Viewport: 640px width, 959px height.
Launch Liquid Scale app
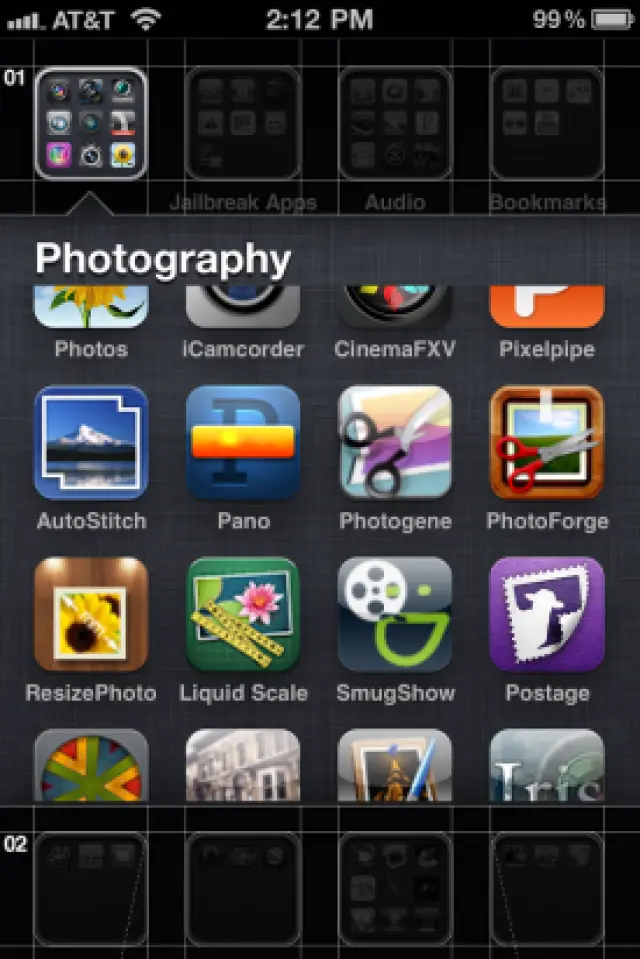[x=243, y=614]
